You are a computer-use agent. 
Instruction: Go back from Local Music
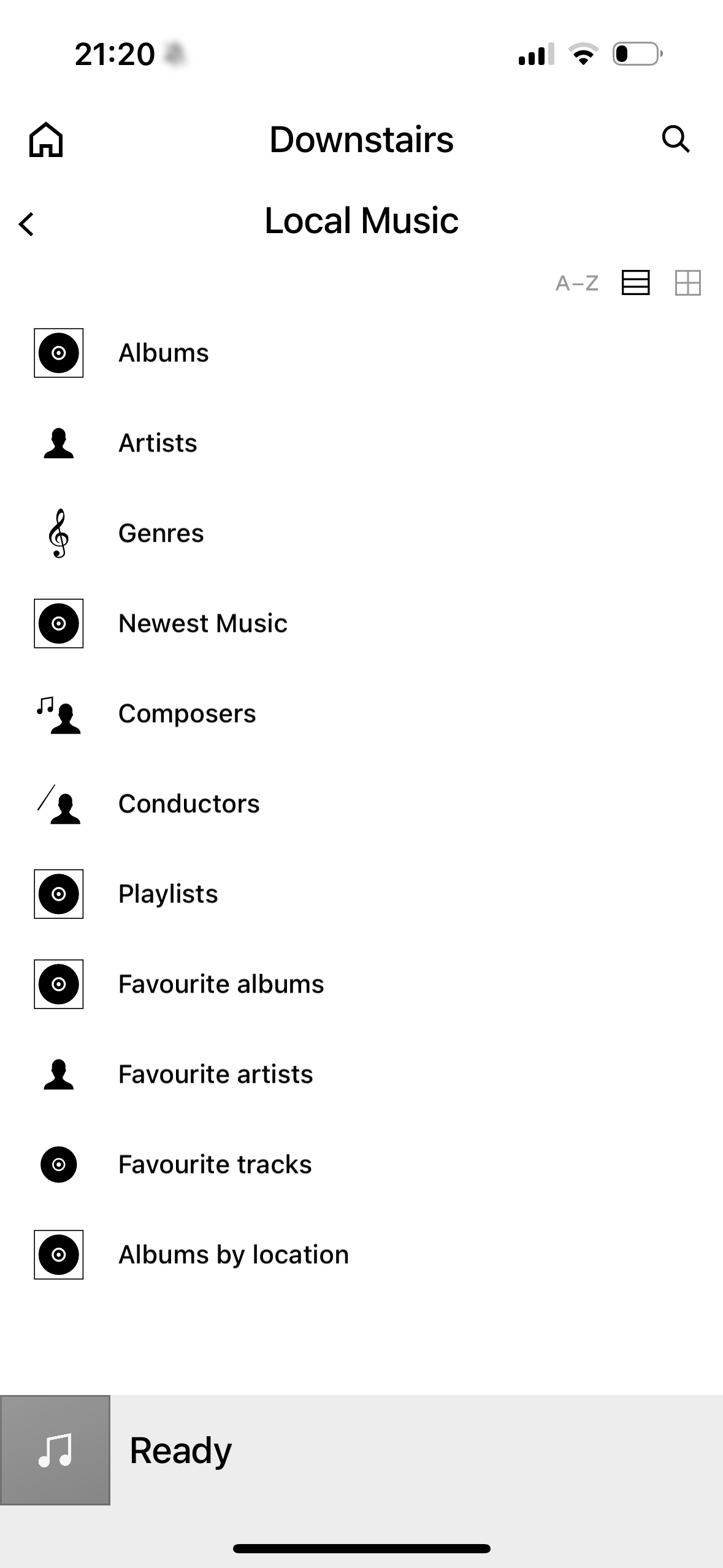[x=26, y=224]
